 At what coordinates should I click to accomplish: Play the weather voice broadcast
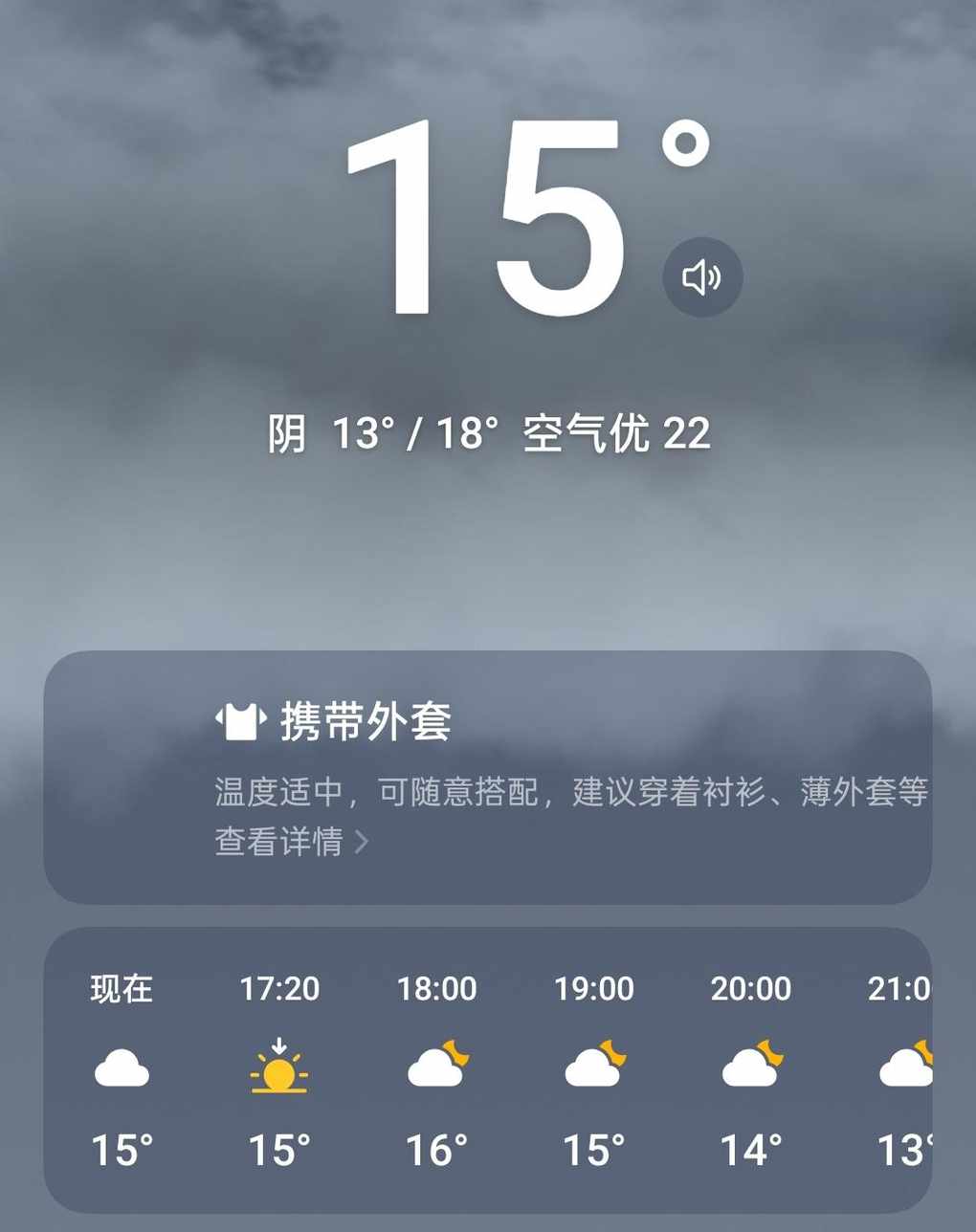pos(702,277)
